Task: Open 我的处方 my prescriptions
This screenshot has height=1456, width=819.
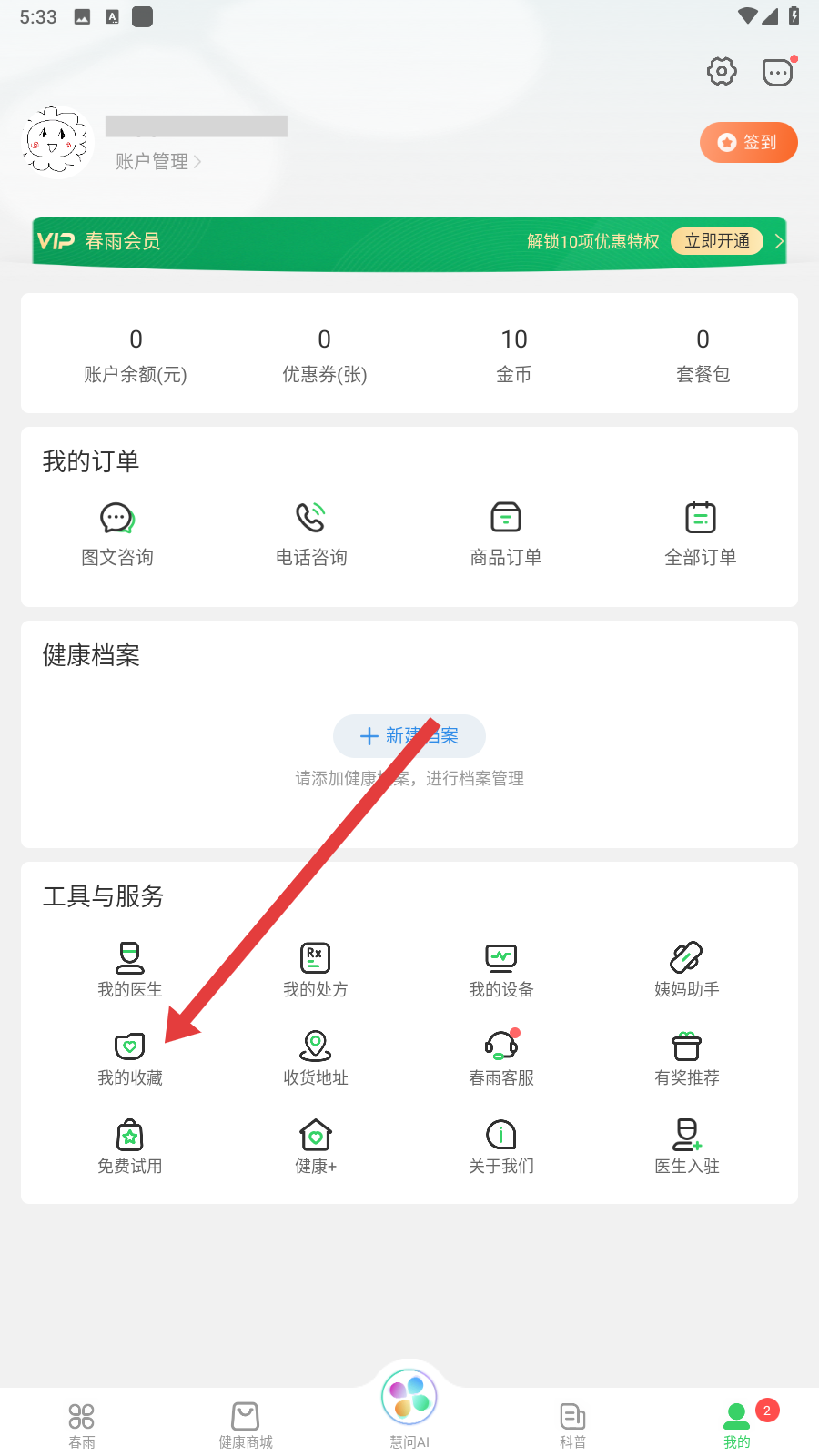Action: pos(316,970)
